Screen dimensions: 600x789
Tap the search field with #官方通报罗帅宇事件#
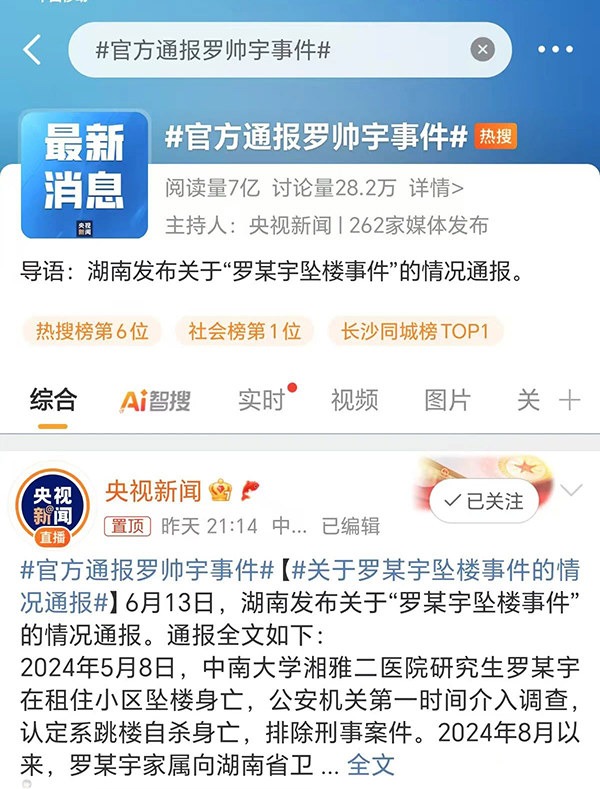point(270,49)
